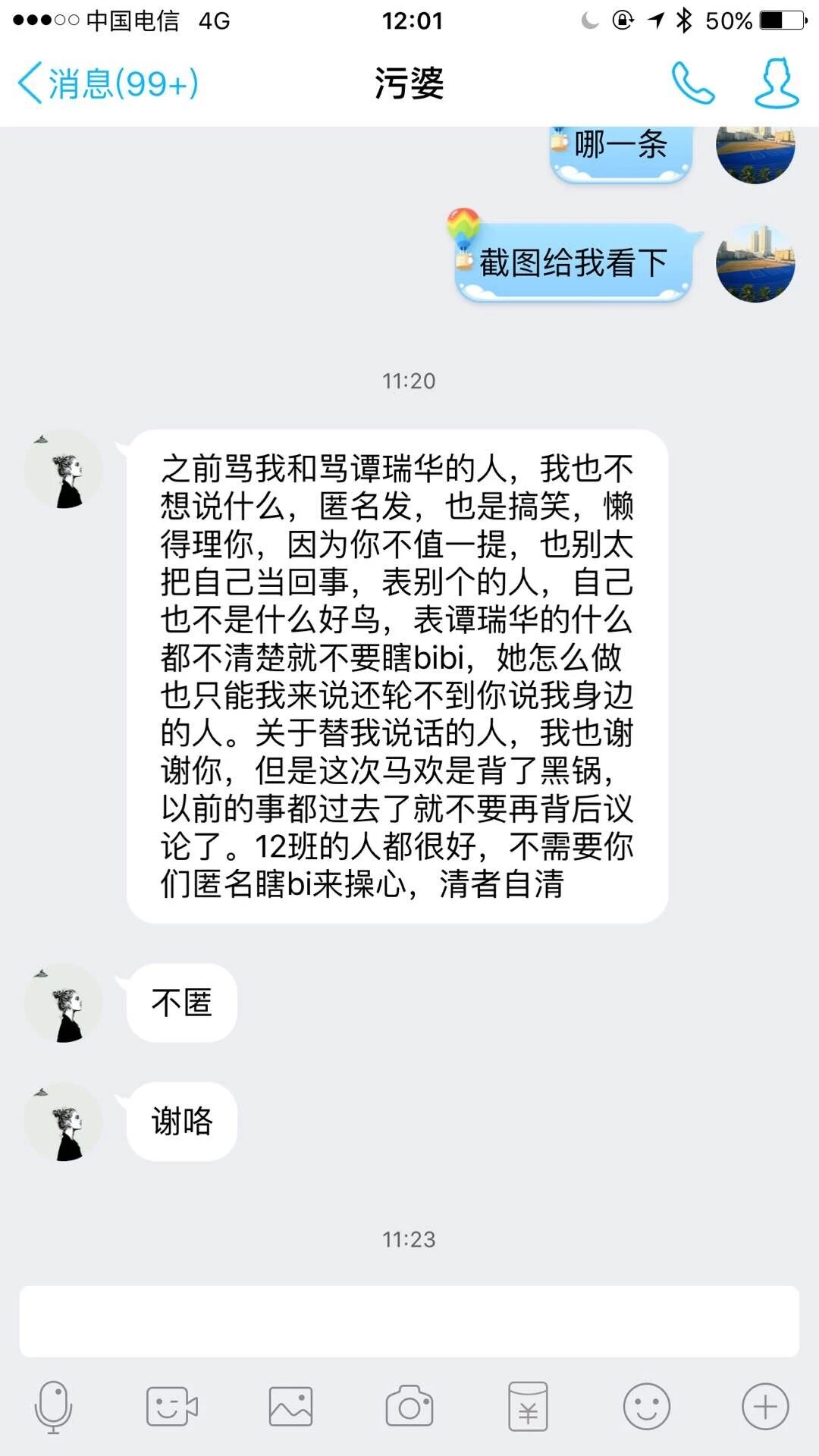Open the photo gallery picker

pyautogui.click(x=290, y=1407)
